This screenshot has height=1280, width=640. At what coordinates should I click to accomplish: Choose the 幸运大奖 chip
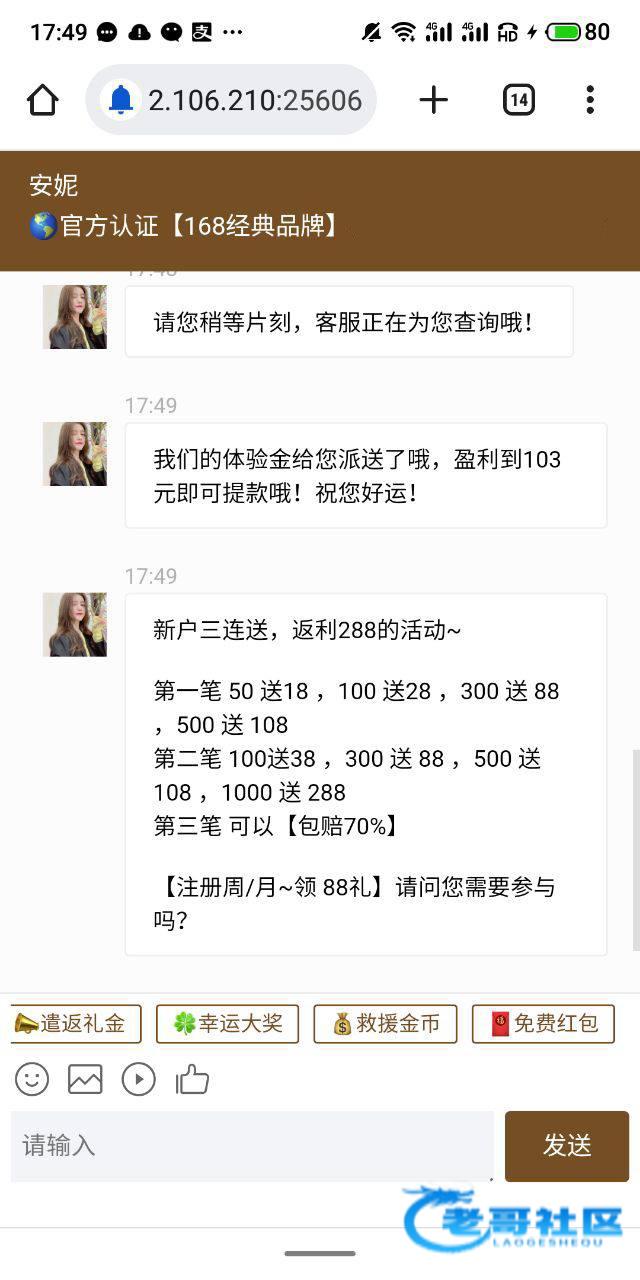tap(228, 1024)
